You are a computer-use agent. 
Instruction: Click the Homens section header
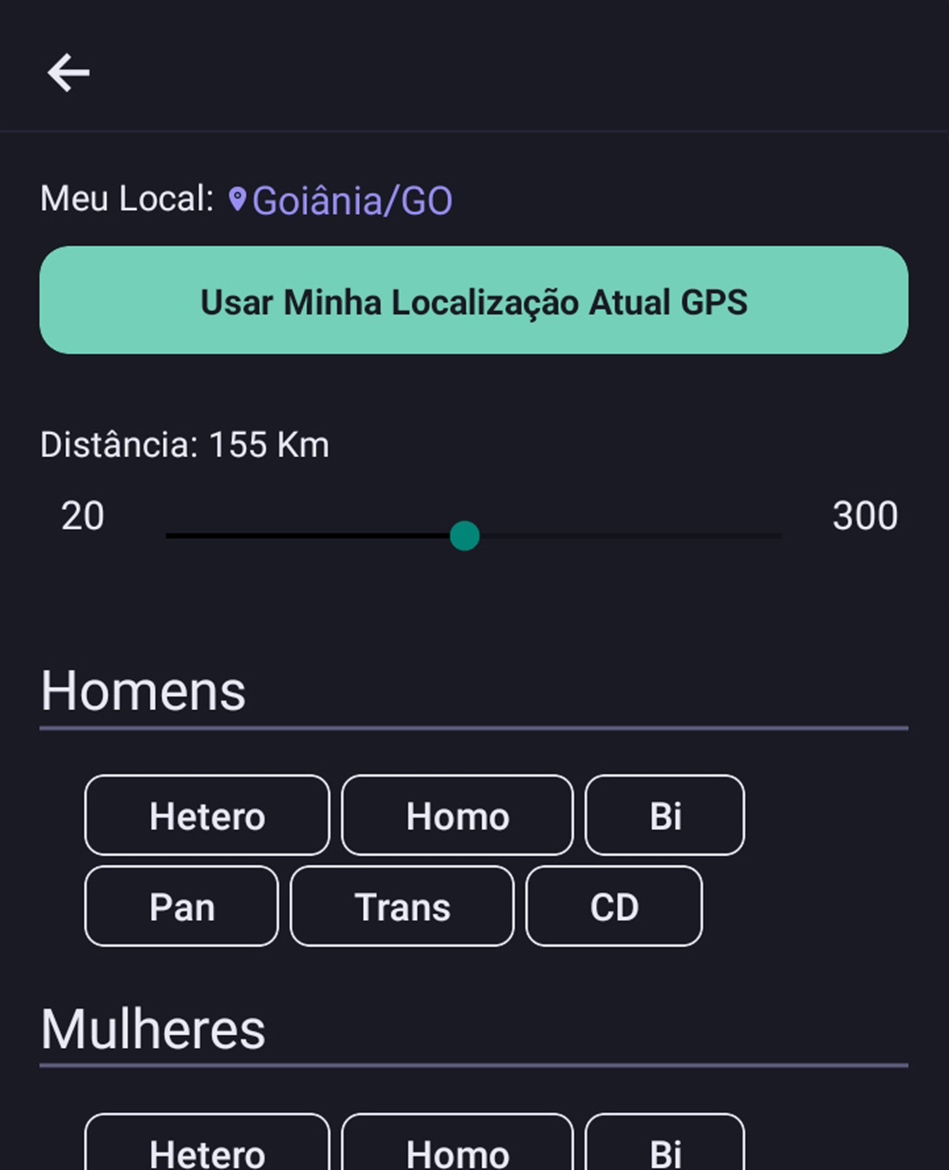(142, 689)
